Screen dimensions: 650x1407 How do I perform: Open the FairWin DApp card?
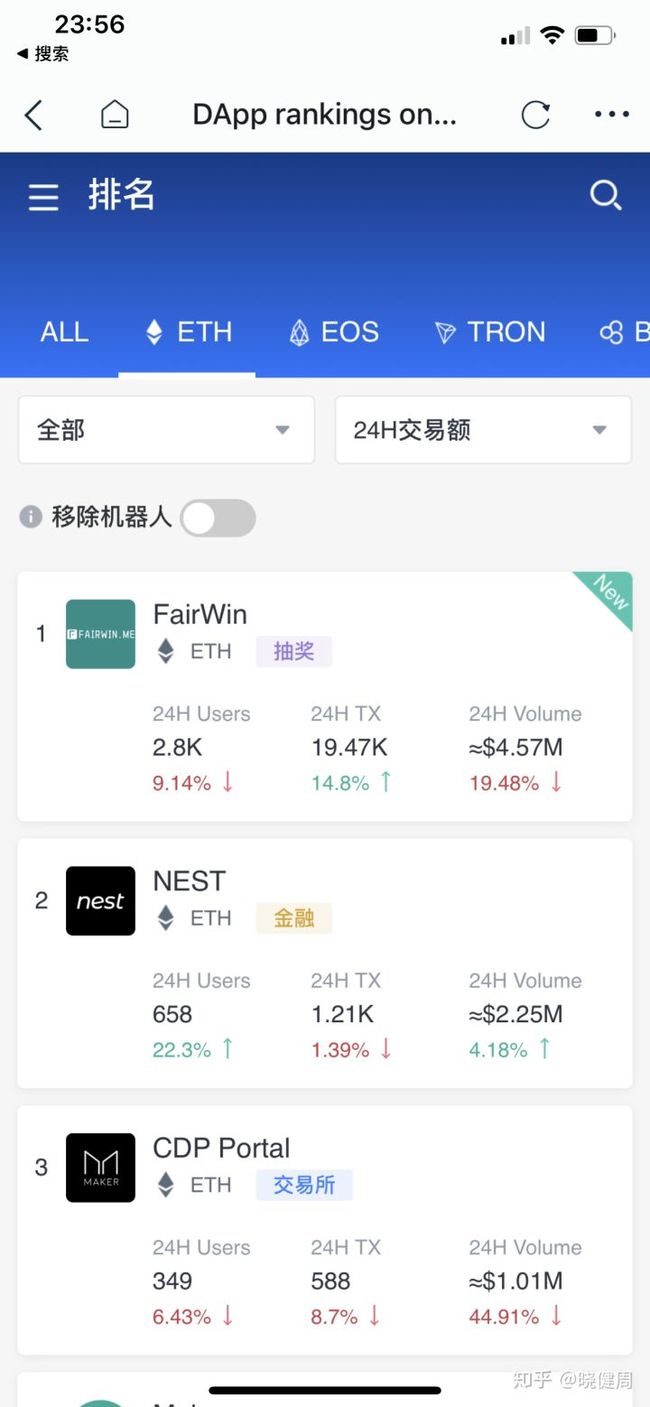(325, 696)
